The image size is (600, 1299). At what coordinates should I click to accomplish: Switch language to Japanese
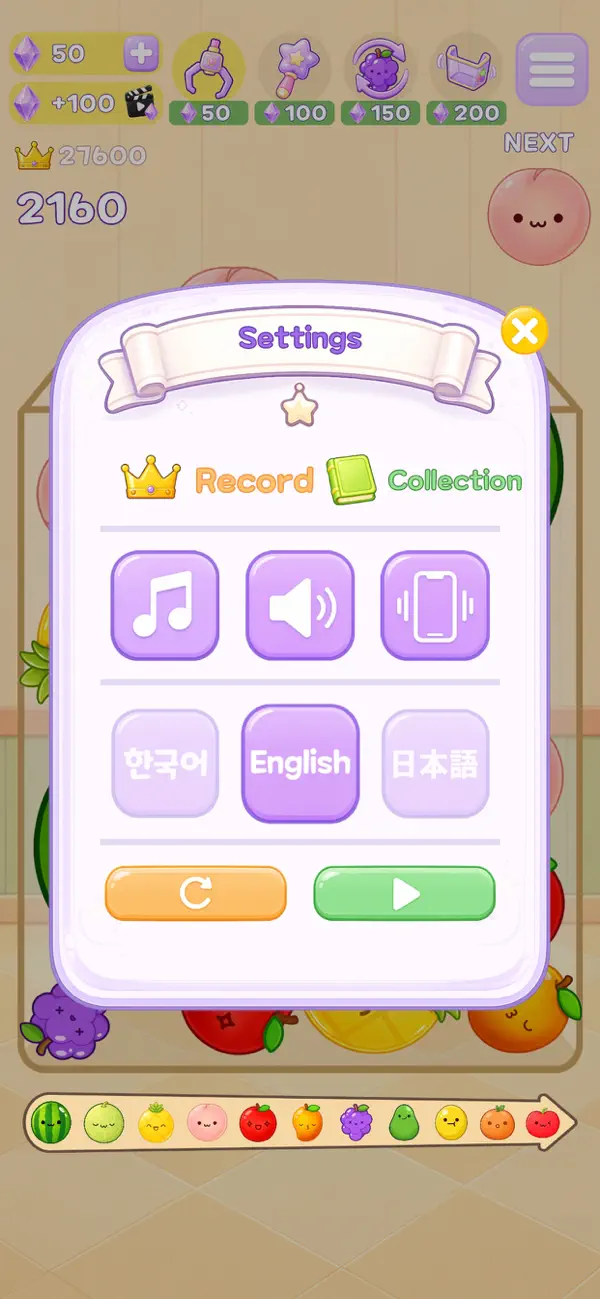[435, 763]
